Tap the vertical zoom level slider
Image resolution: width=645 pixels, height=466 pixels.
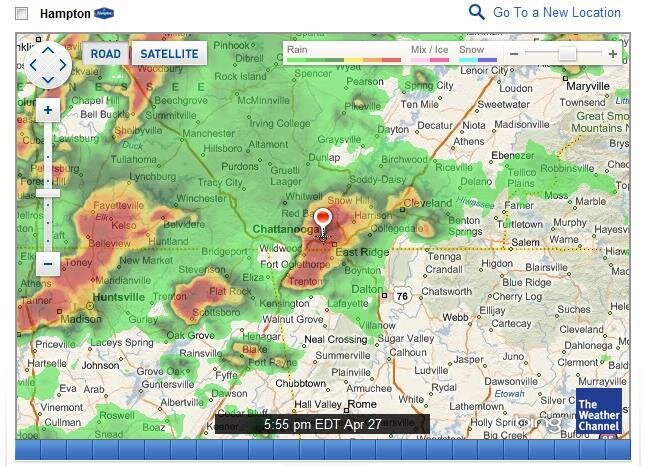point(48,192)
